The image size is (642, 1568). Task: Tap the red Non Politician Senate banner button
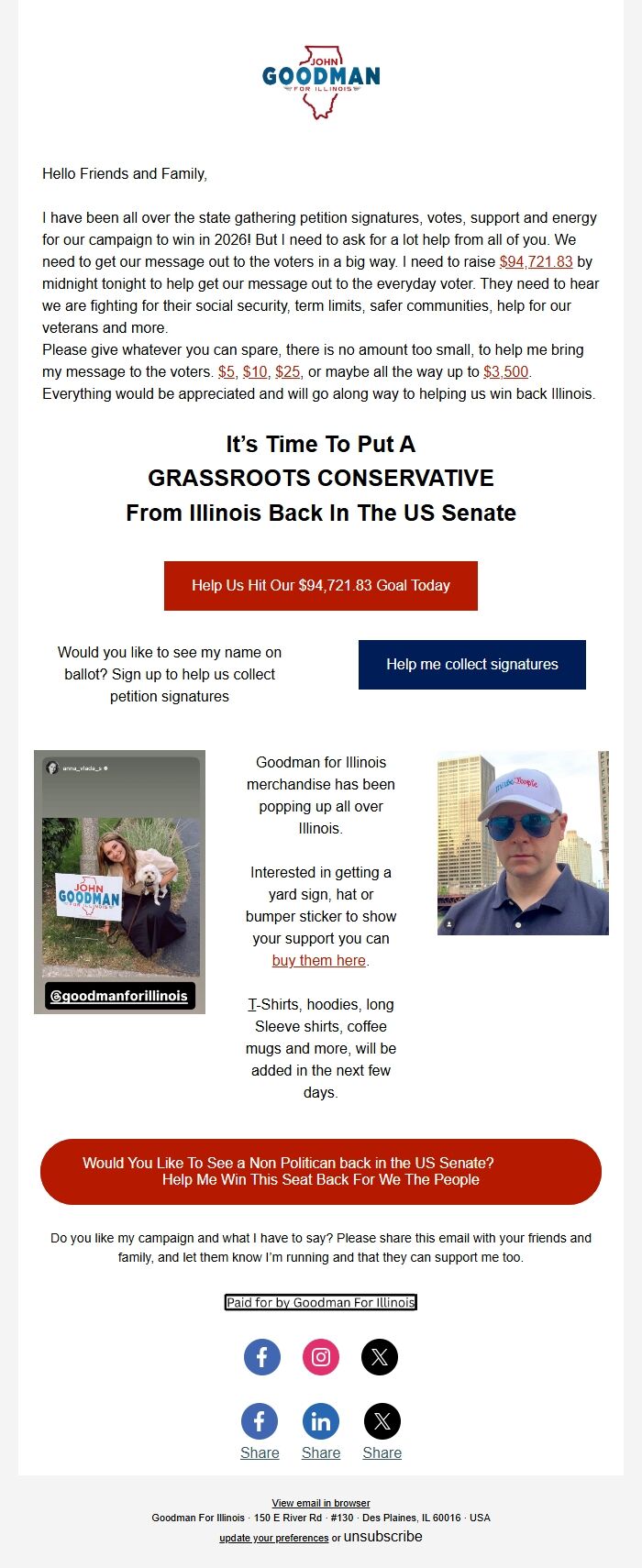click(321, 1171)
